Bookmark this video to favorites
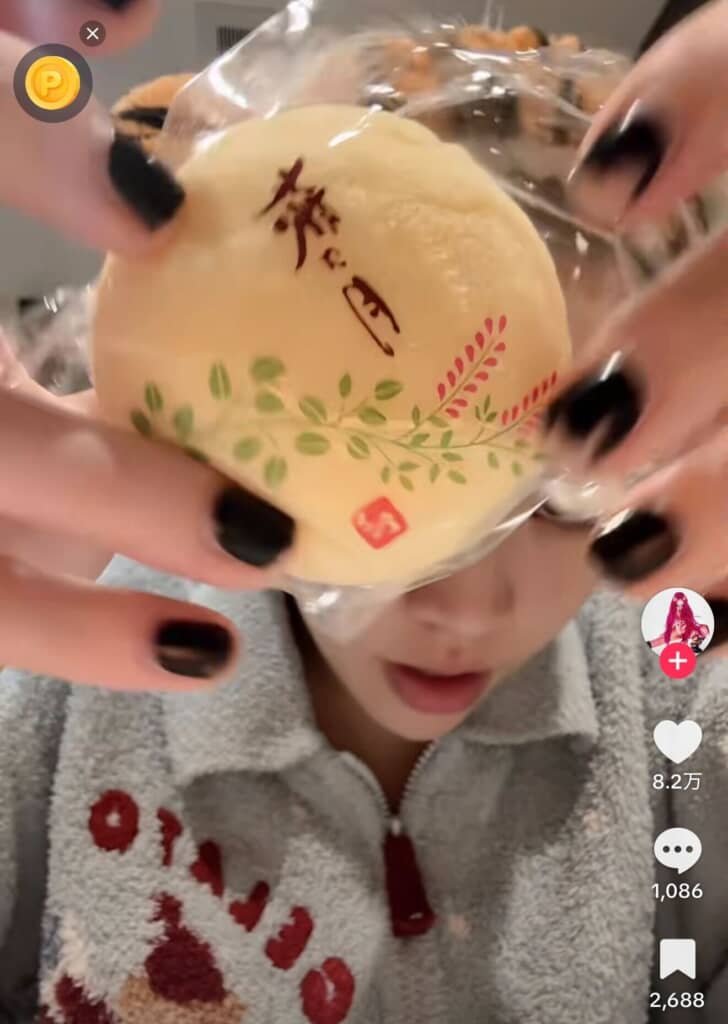728x1024 pixels. pyautogui.click(x=677, y=960)
